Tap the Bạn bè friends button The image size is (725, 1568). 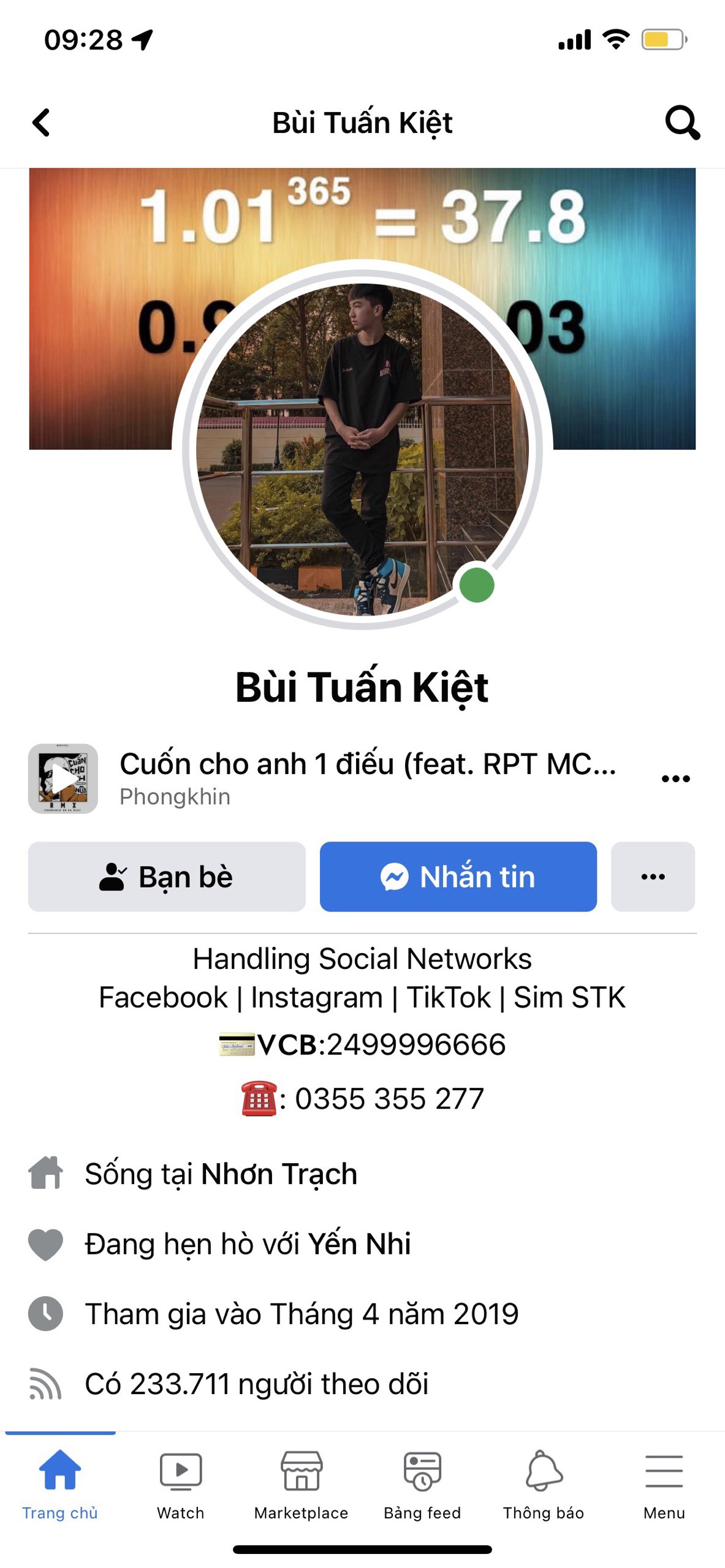click(x=167, y=876)
